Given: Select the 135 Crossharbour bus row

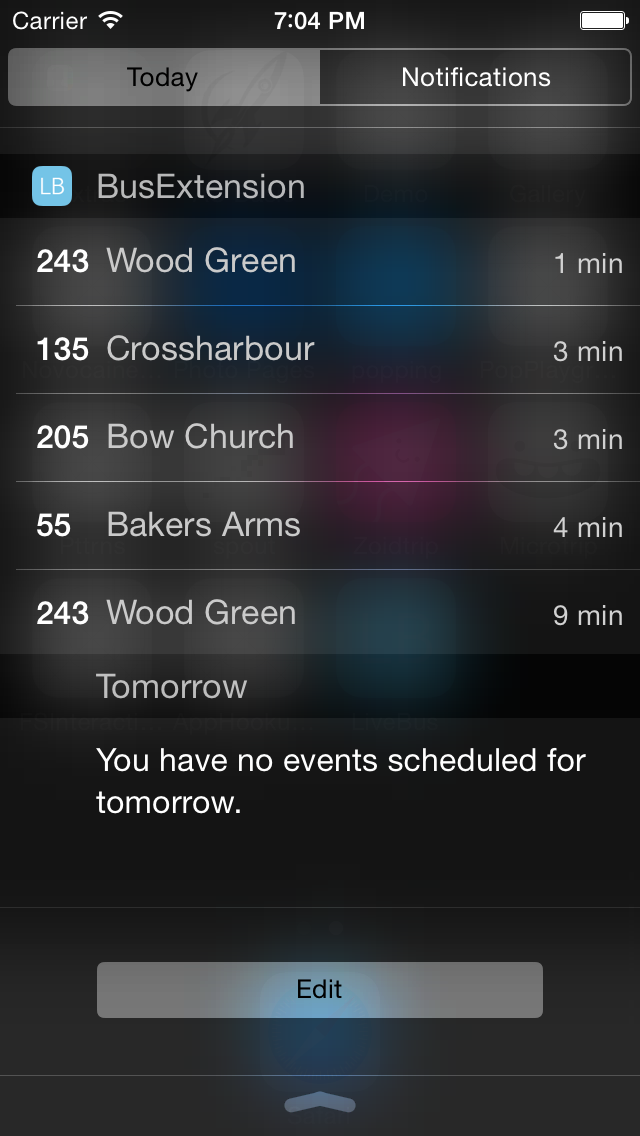Looking at the screenshot, I should [x=320, y=350].
